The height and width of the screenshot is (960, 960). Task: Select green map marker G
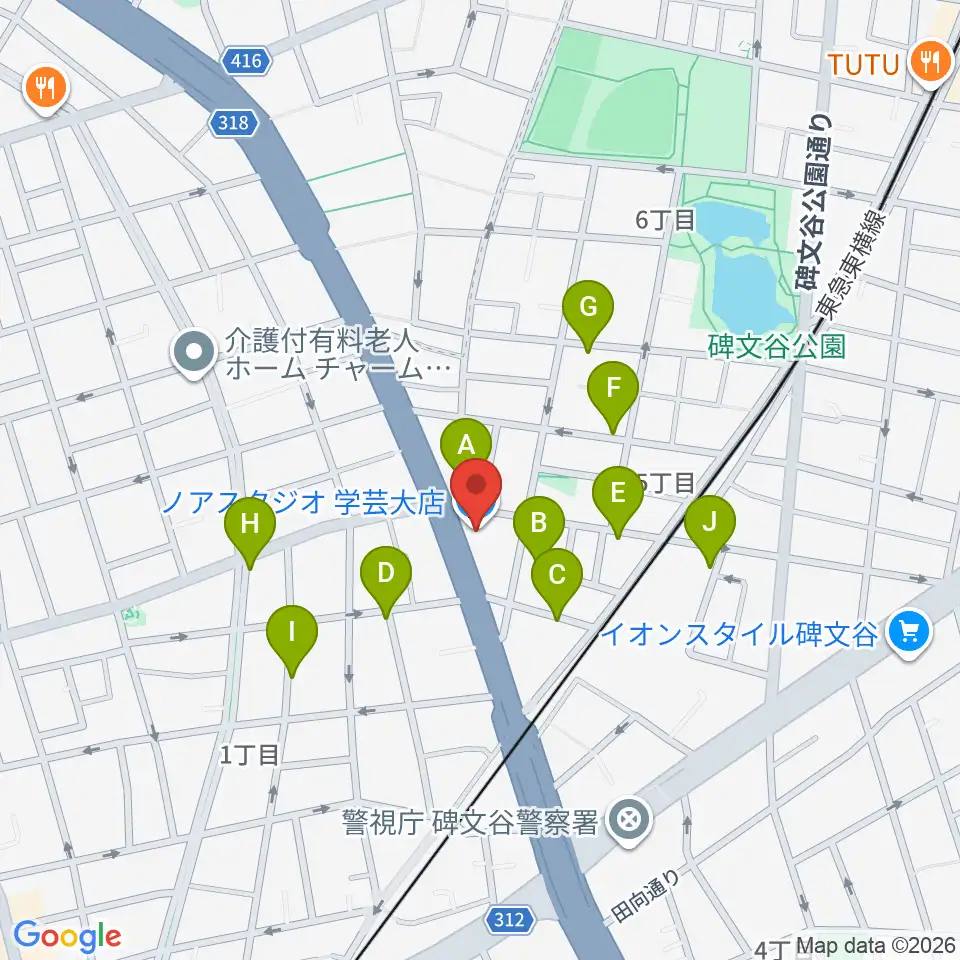(x=588, y=307)
